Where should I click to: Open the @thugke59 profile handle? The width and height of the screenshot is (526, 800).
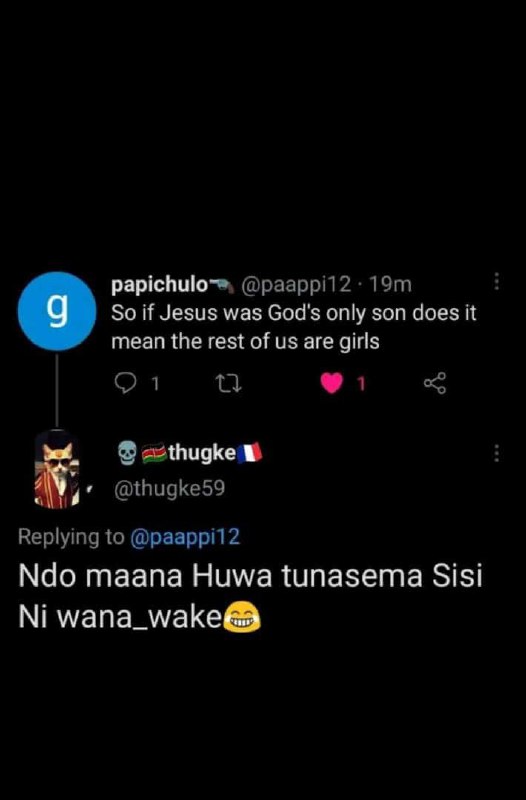click(169, 488)
